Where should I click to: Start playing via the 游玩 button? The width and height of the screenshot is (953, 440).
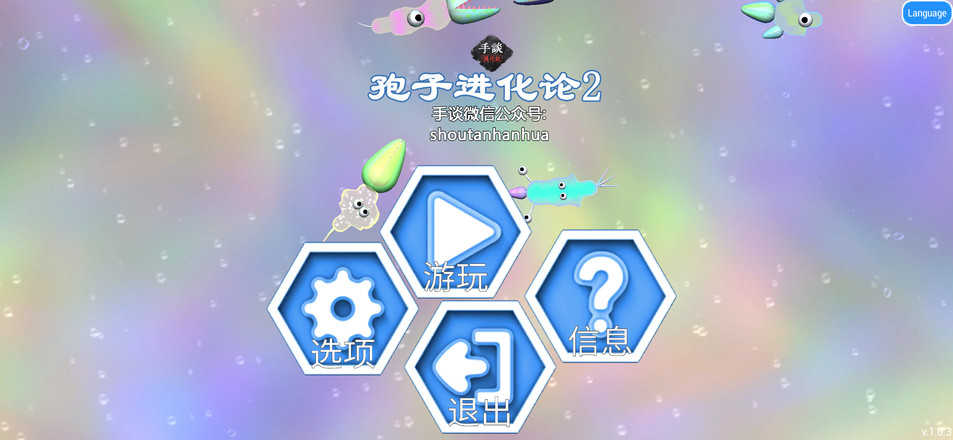click(455, 235)
